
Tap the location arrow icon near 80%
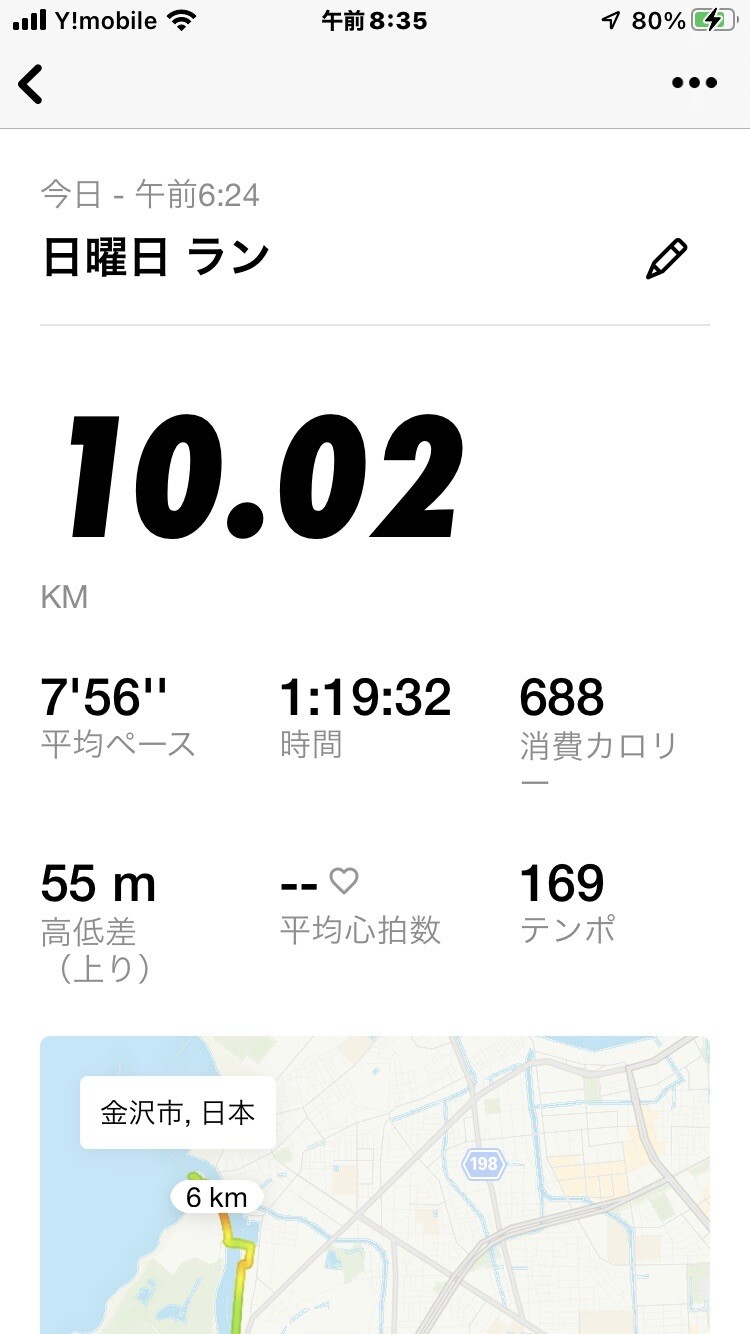pos(608,19)
